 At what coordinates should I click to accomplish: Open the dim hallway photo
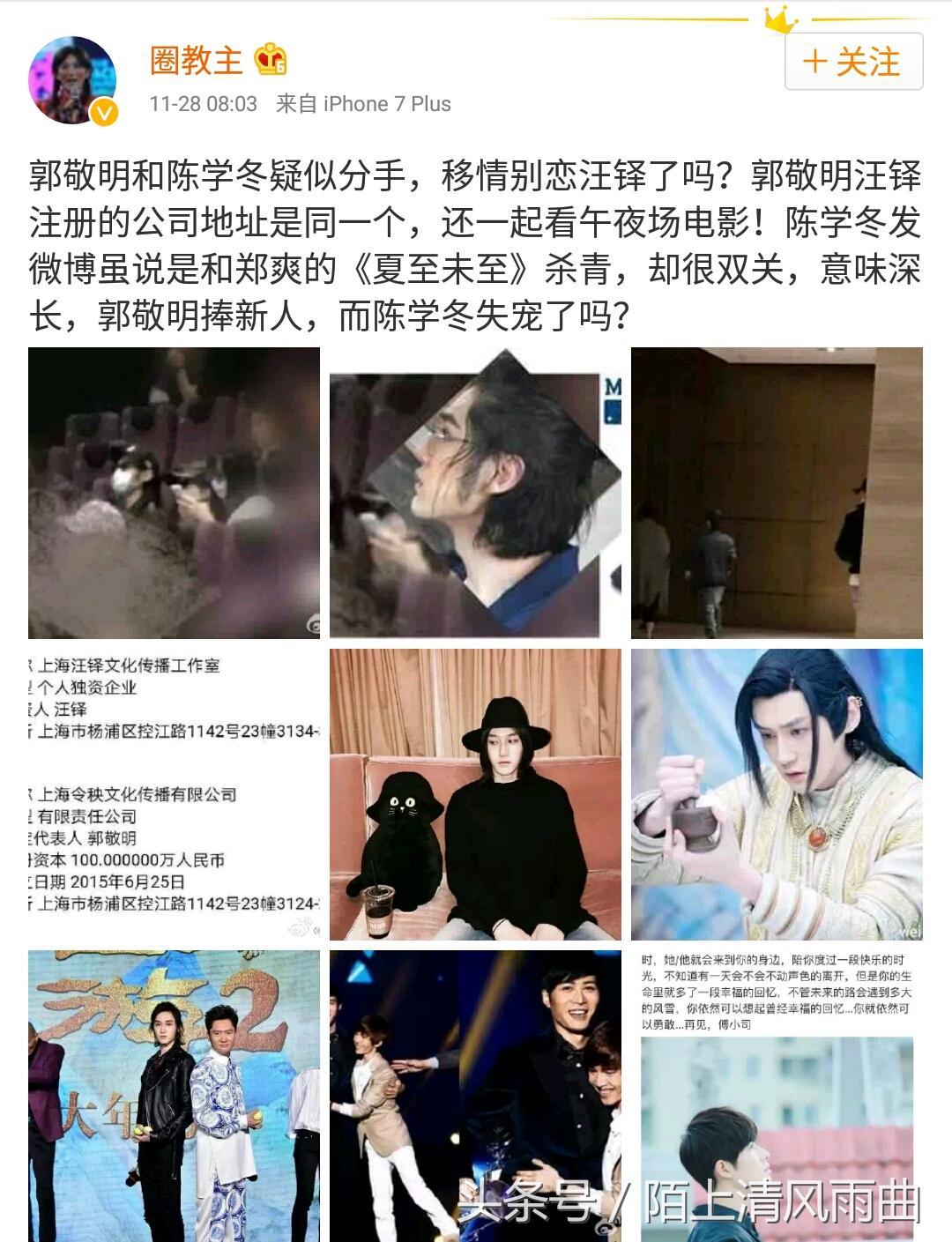777,493
